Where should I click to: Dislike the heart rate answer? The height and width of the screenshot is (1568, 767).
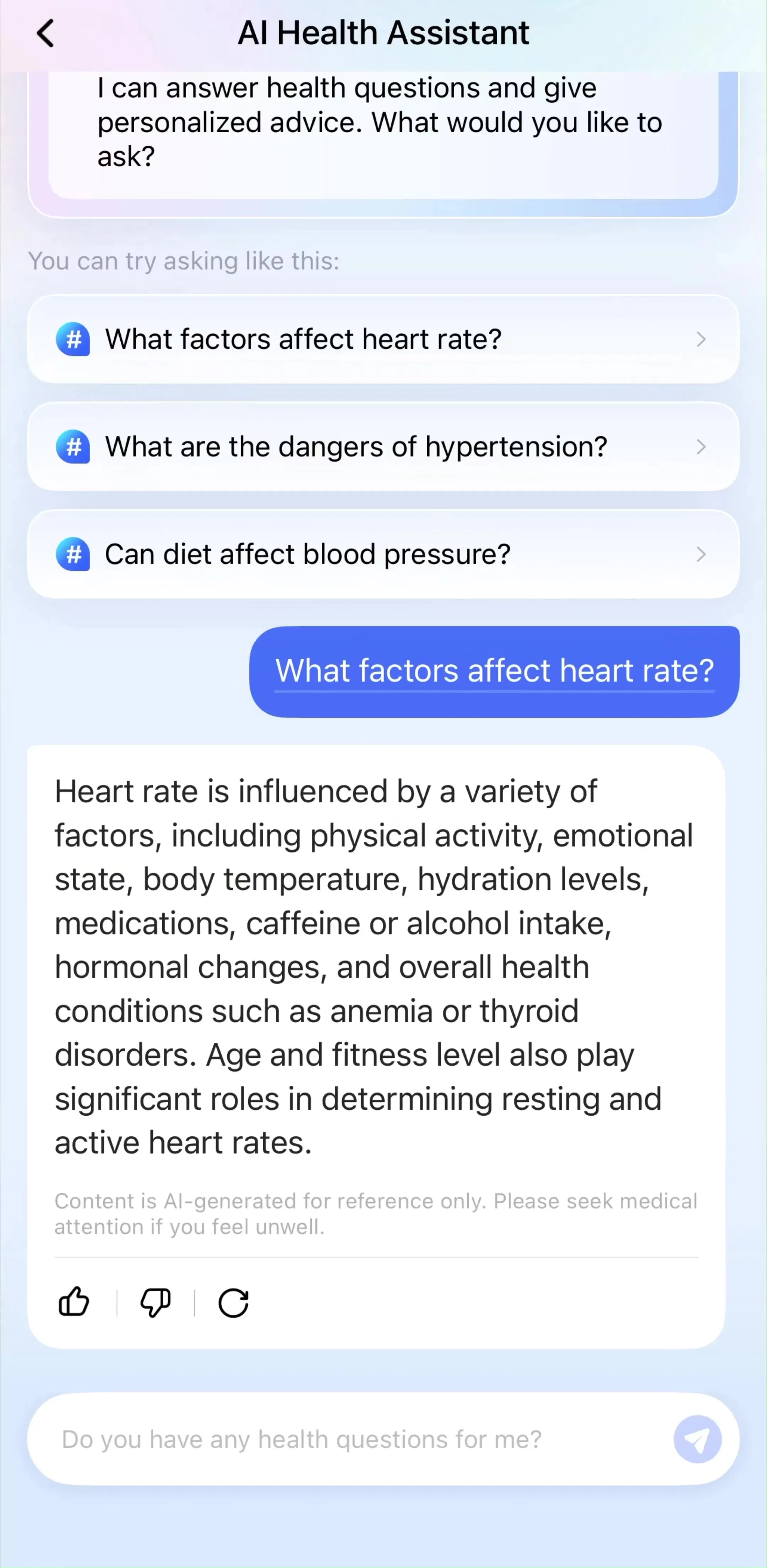click(155, 1302)
